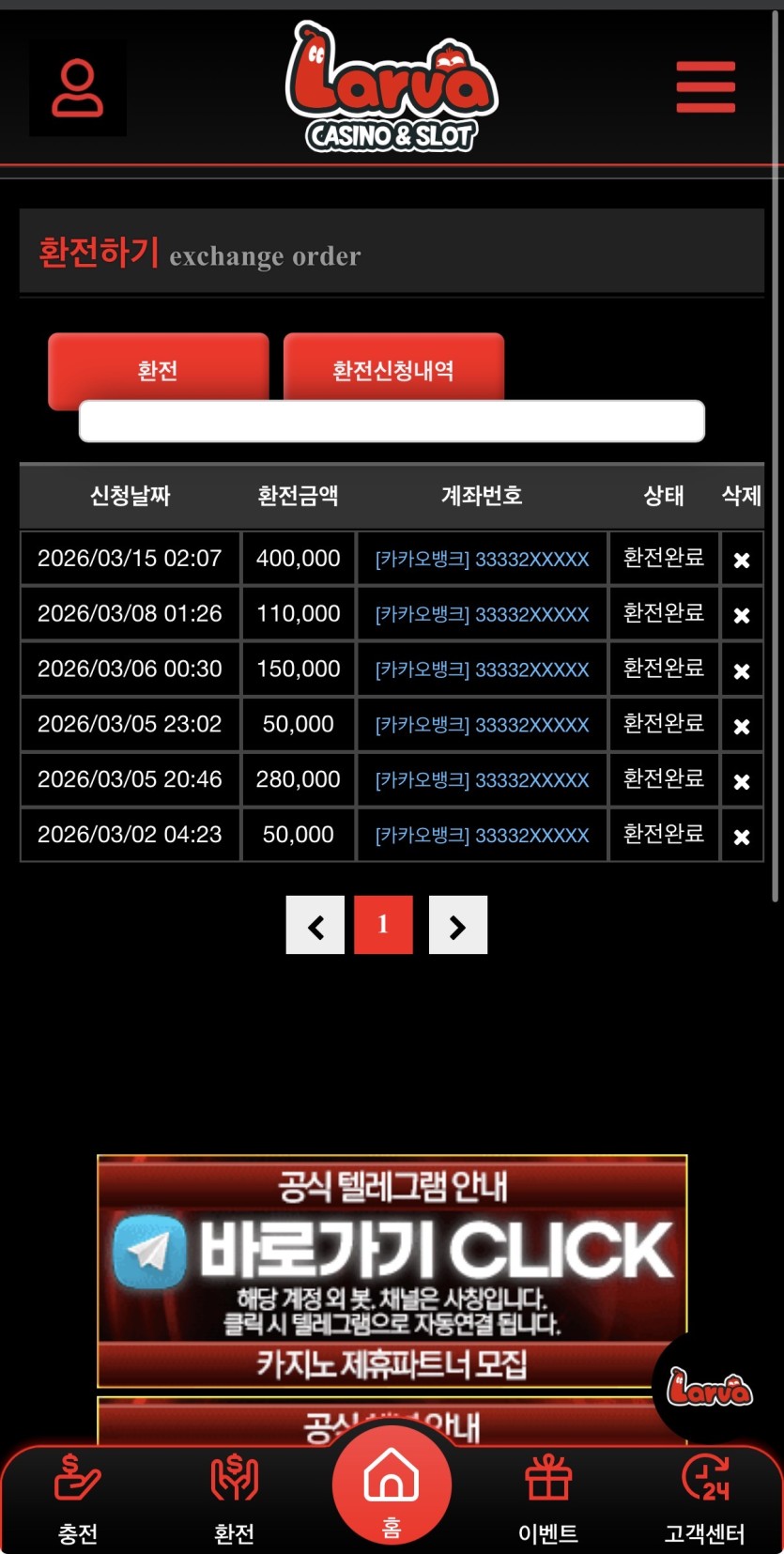The width and height of the screenshot is (784, 1554).
Task: Remove the 2026/03/06 00:30 exchange entry
Action: coord(741,670)
